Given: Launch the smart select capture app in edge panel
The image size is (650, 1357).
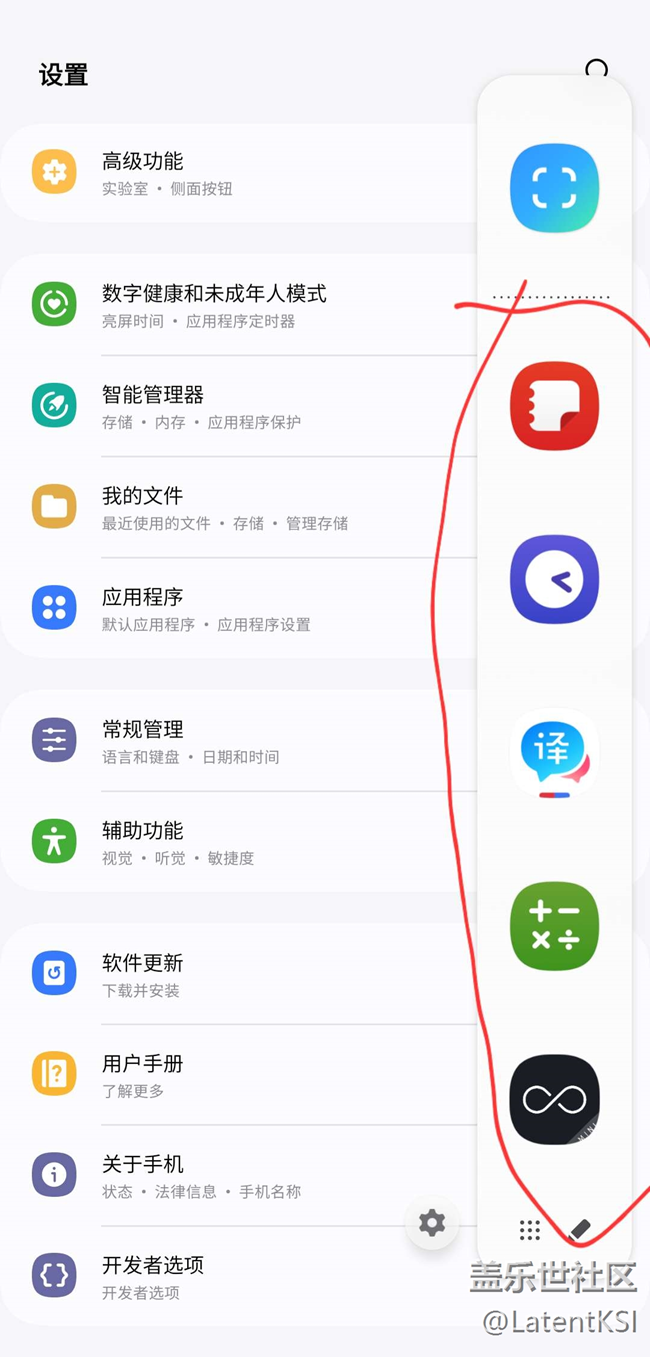Looking at the screenshot, I should [x=555, y=188].
